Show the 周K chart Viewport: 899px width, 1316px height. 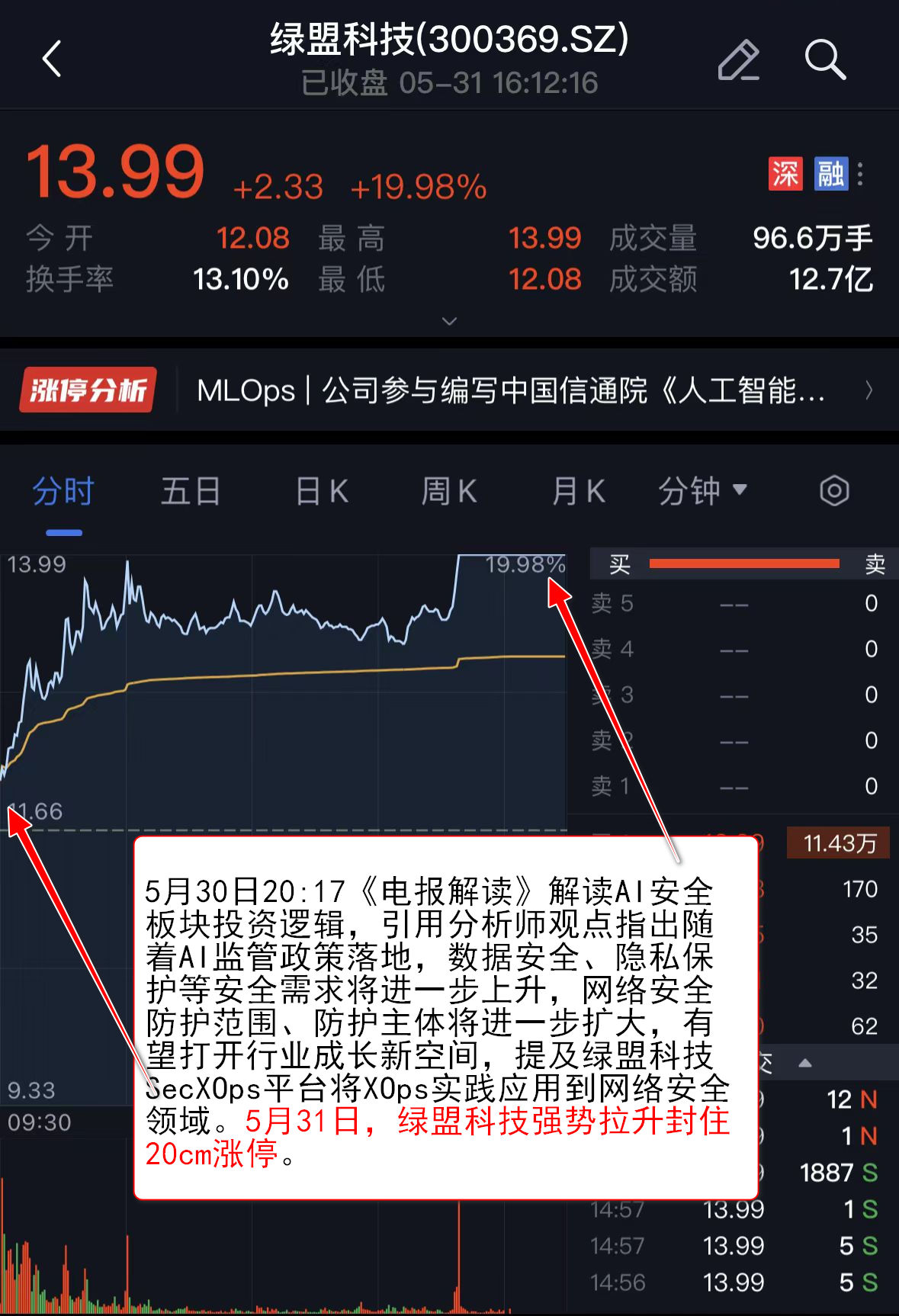pos(449,492)
